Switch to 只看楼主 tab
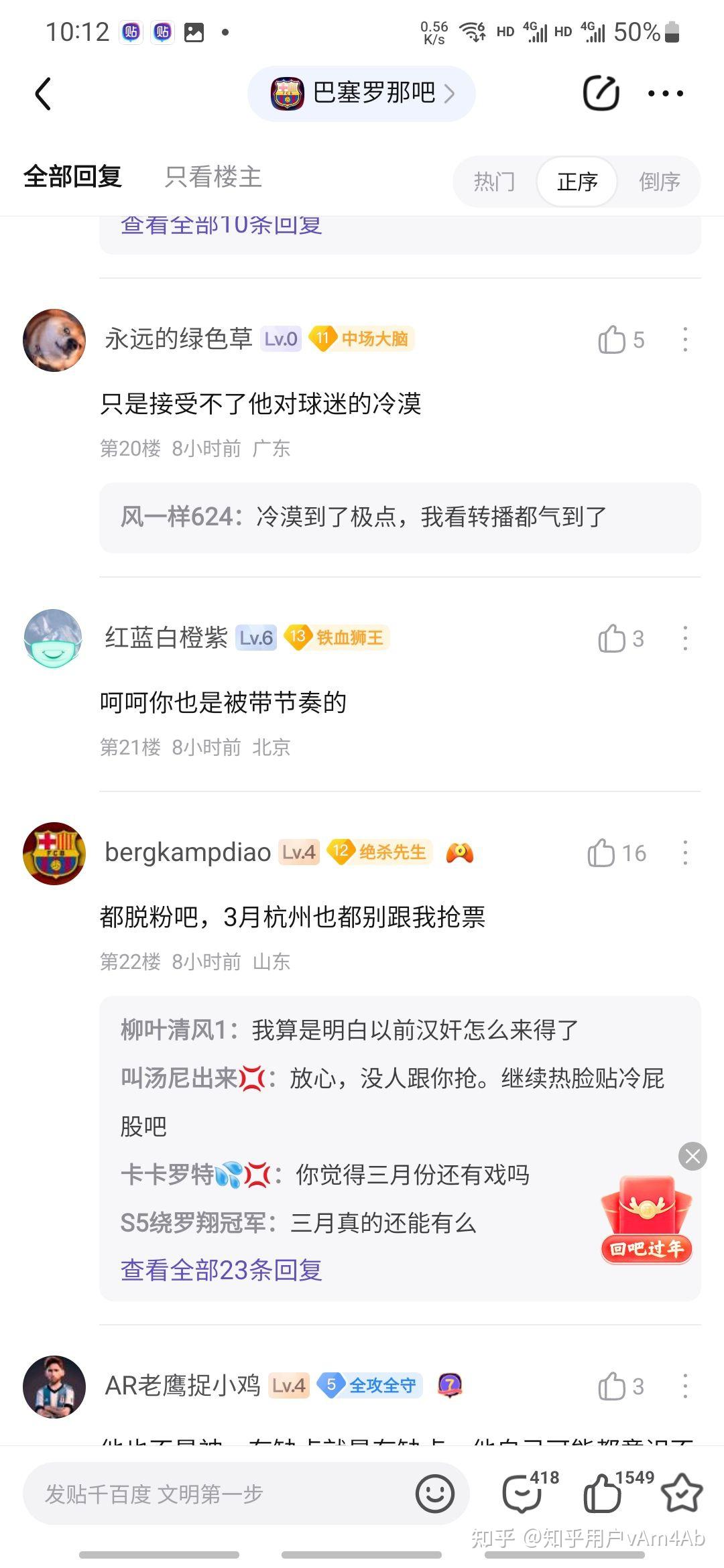 [x=213, y=177]
